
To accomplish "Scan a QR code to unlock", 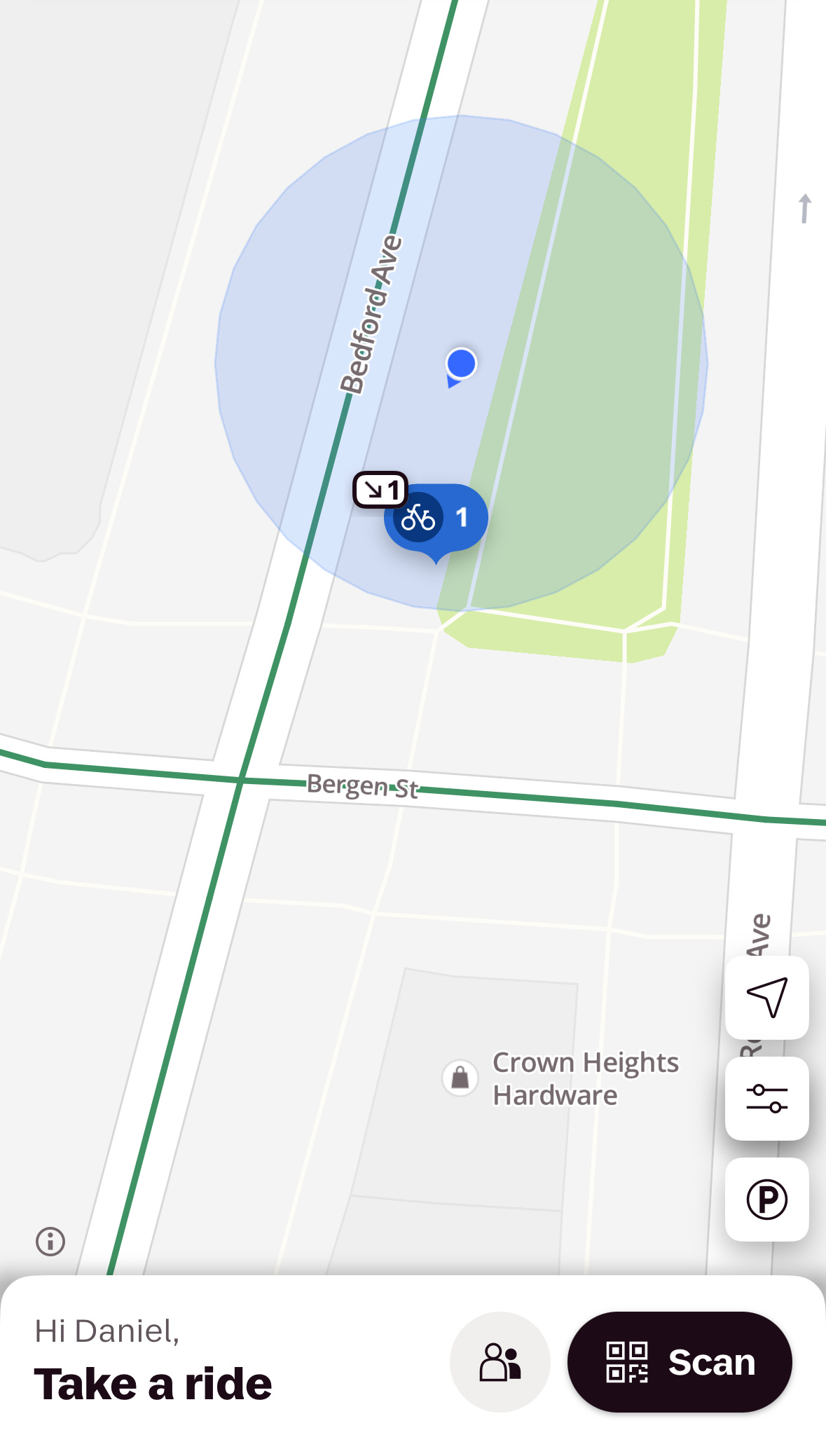I will pos(679,1361).
